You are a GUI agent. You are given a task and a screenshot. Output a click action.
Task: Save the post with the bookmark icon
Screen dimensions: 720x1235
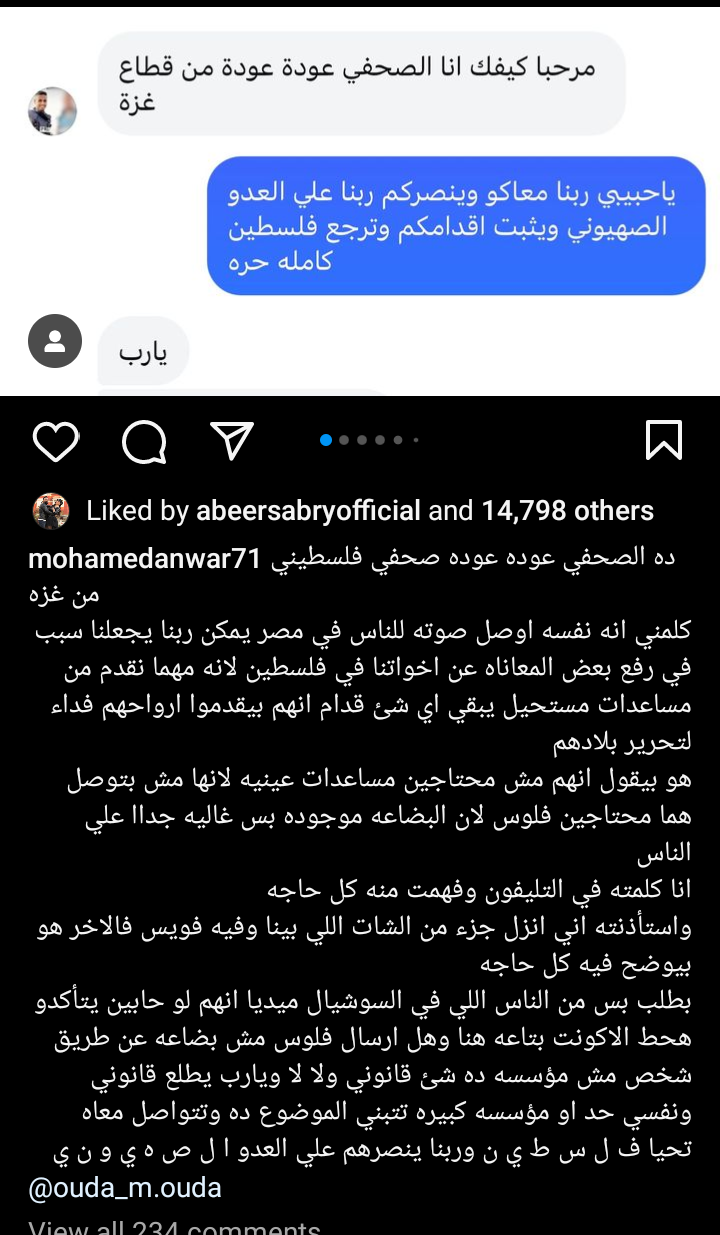coord(664,440)
